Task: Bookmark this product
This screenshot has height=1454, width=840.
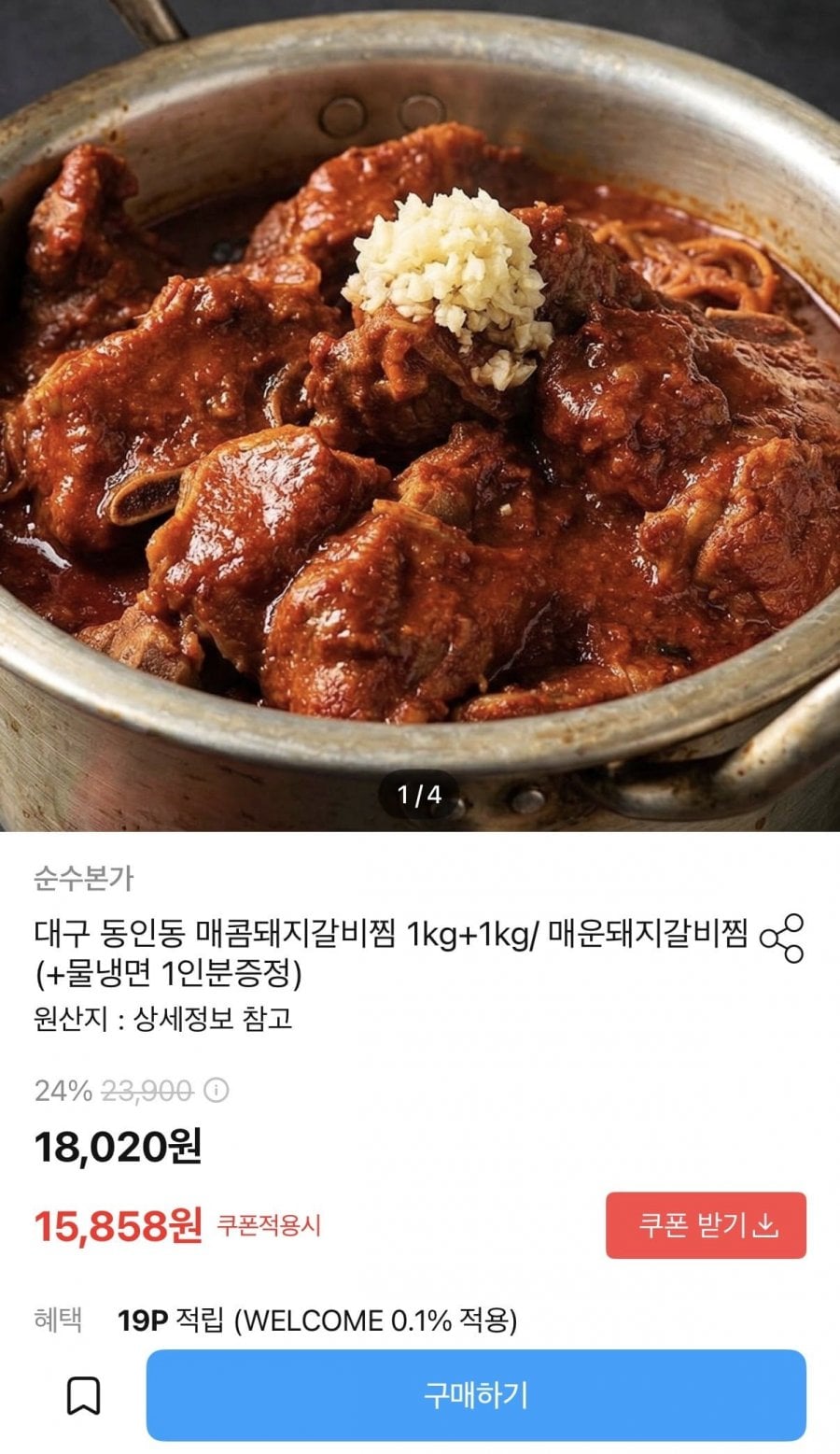Action: tap(83, 1396)
